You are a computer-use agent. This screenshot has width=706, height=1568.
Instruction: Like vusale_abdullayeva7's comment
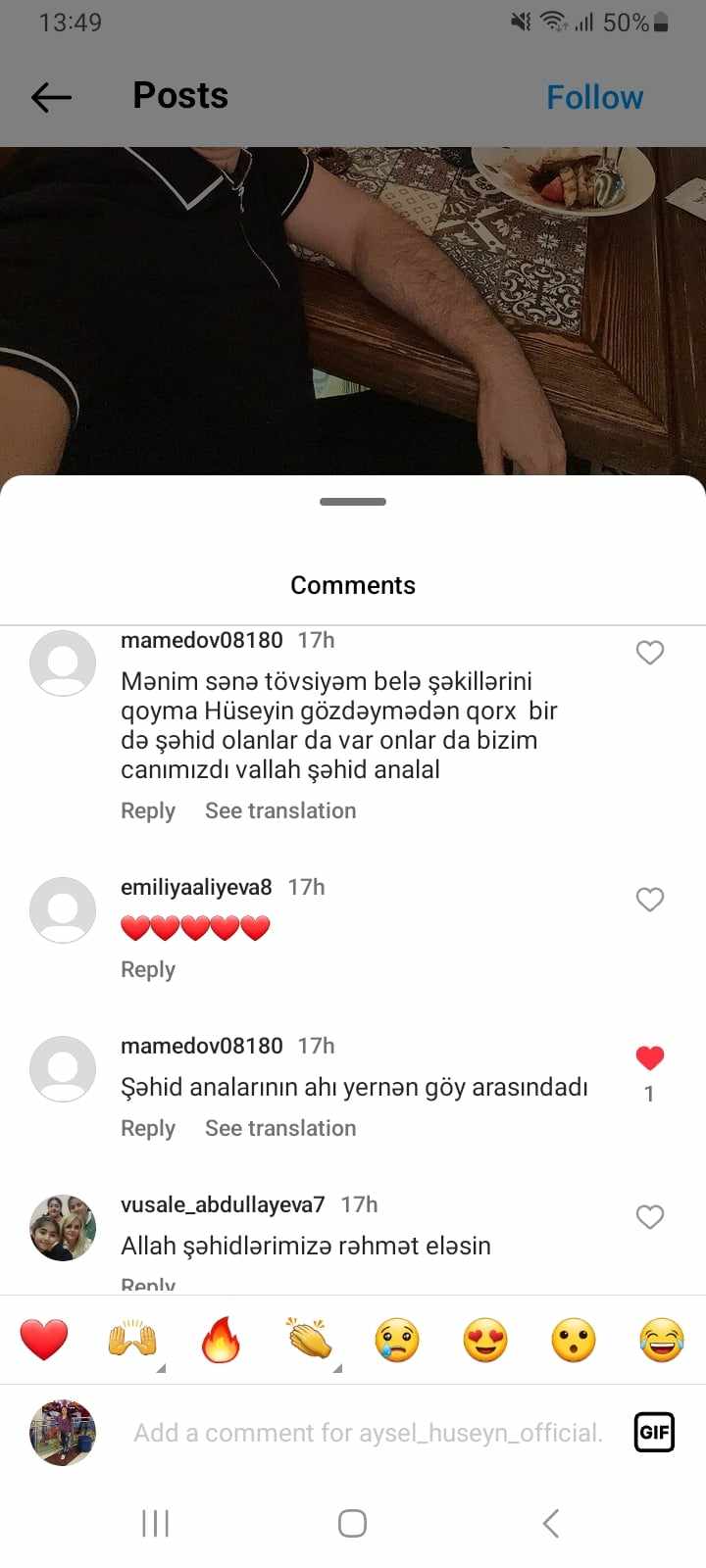point(650,1217)
